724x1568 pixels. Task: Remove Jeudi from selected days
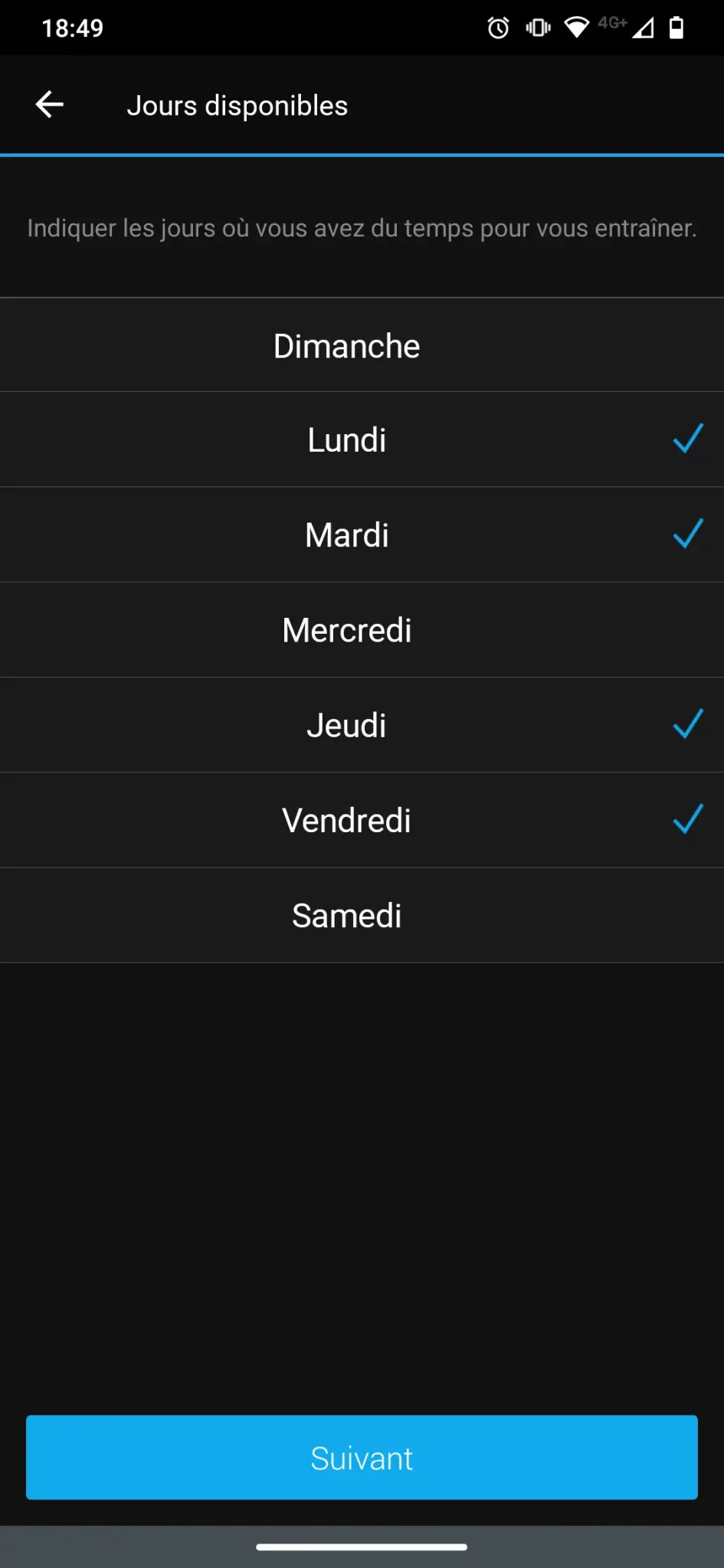point(362,725)
